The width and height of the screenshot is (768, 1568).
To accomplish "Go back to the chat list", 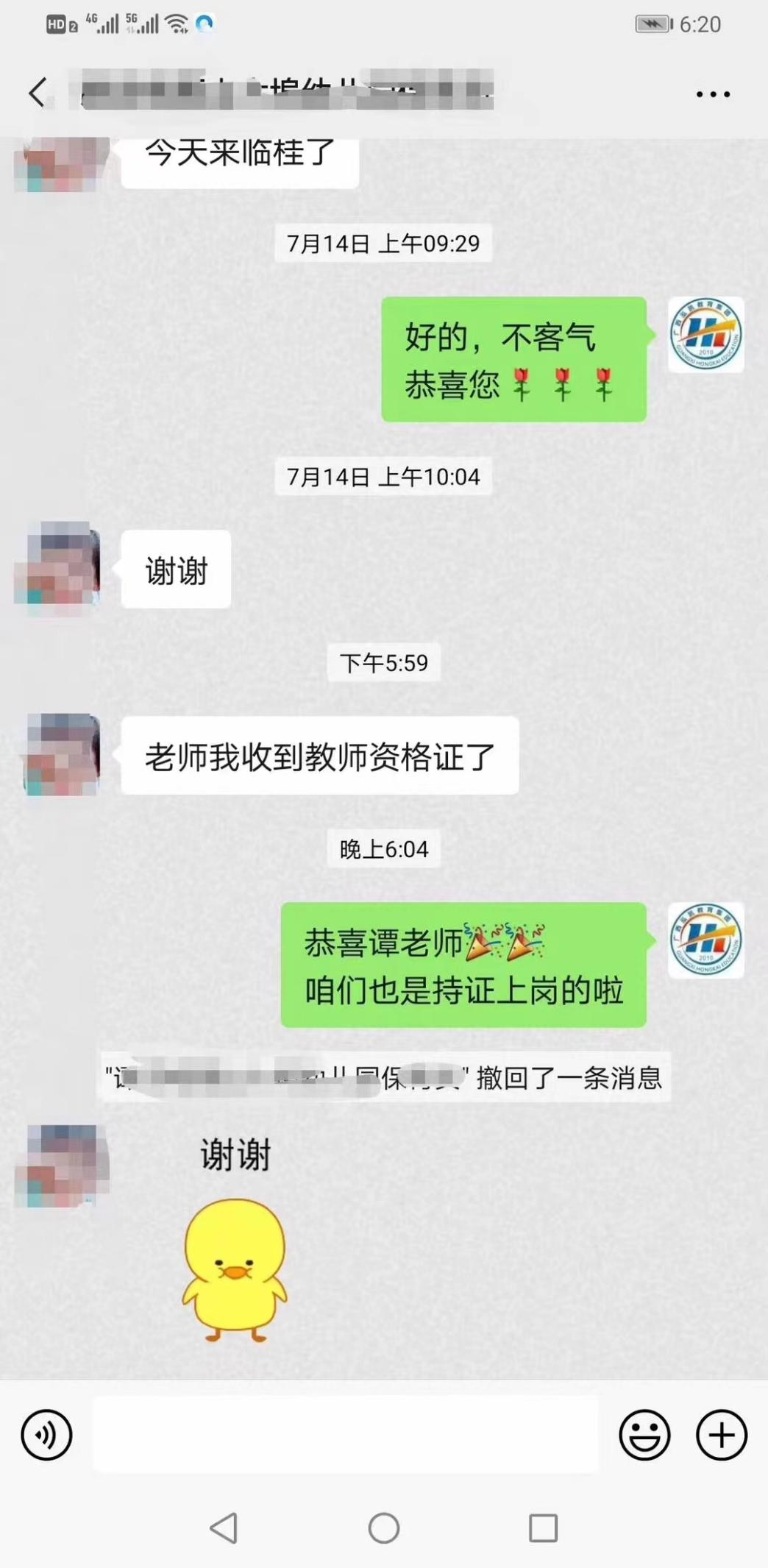I will pos(37,93).
